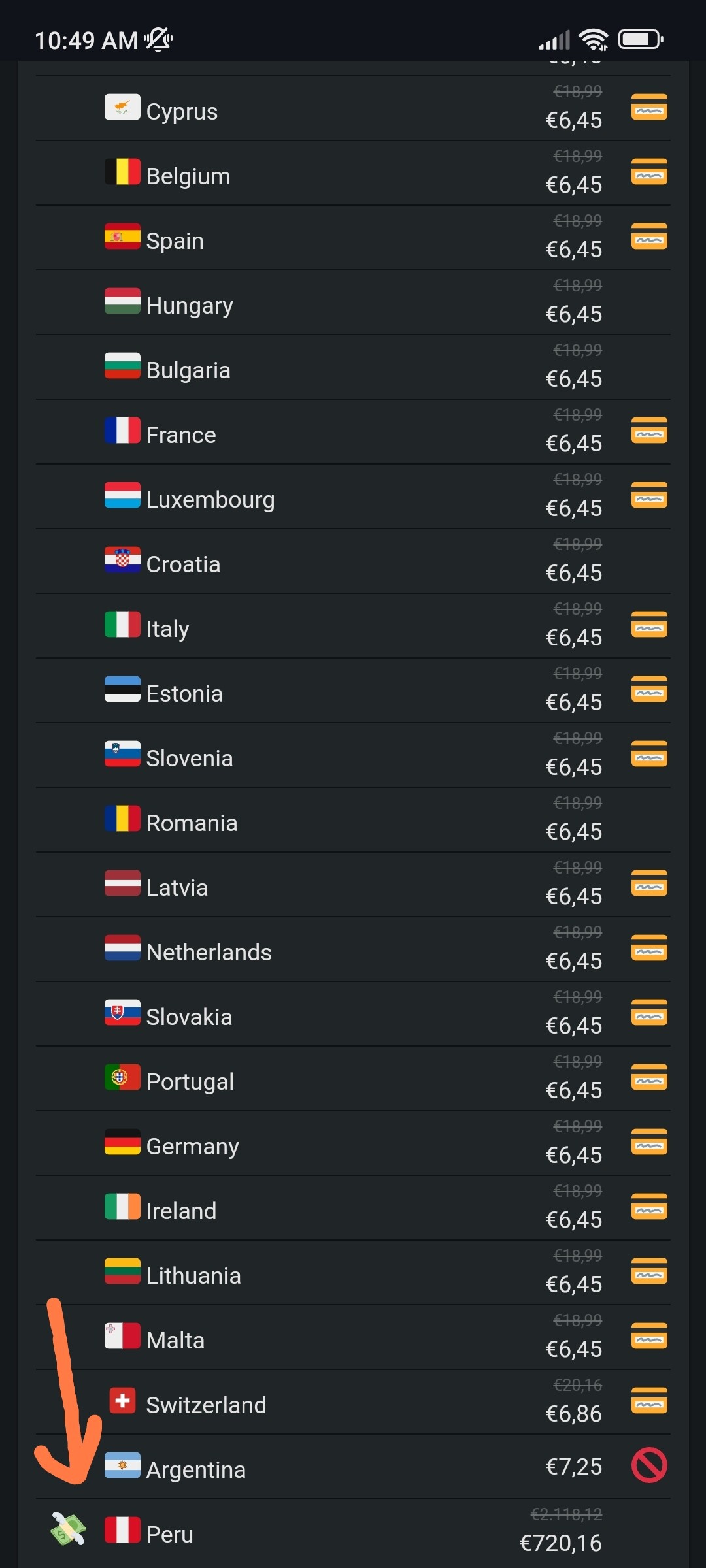Open the Spain price entry
This screenshot has height=1568, width=706.
coord(353,238)
